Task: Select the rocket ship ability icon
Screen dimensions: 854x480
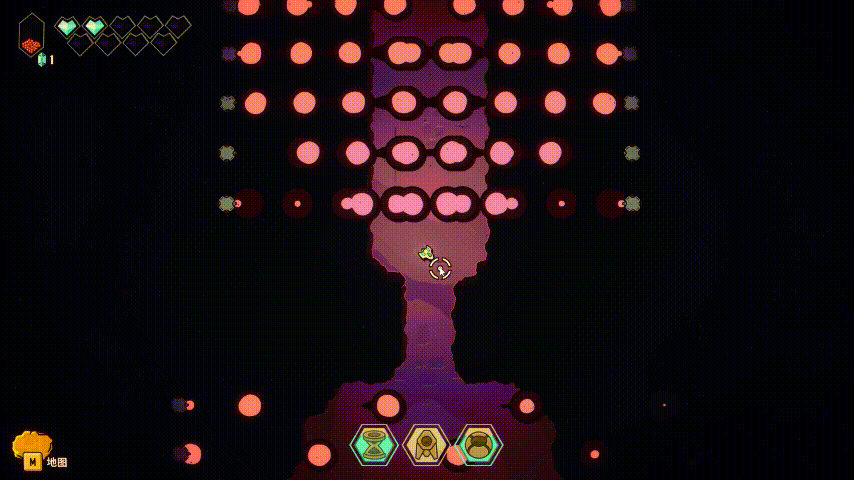Action: tap(427, 445)
